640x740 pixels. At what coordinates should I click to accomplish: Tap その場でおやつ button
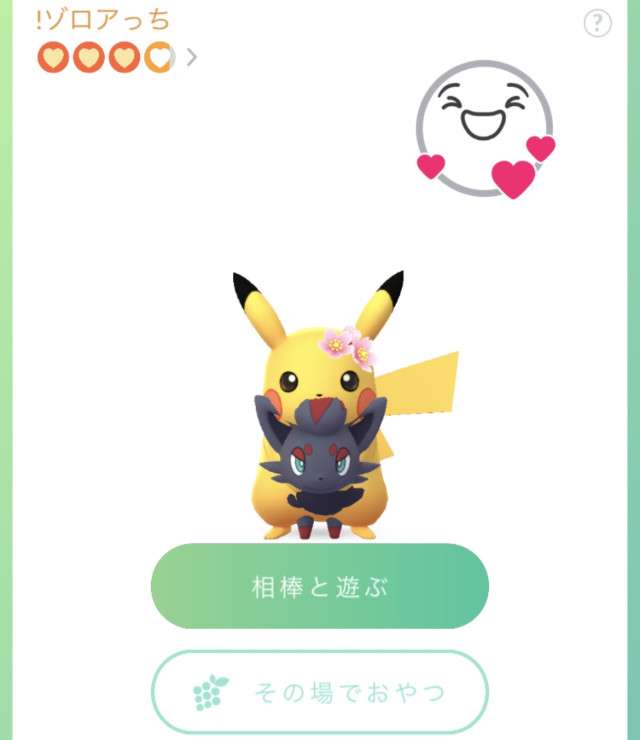(319, 693)
